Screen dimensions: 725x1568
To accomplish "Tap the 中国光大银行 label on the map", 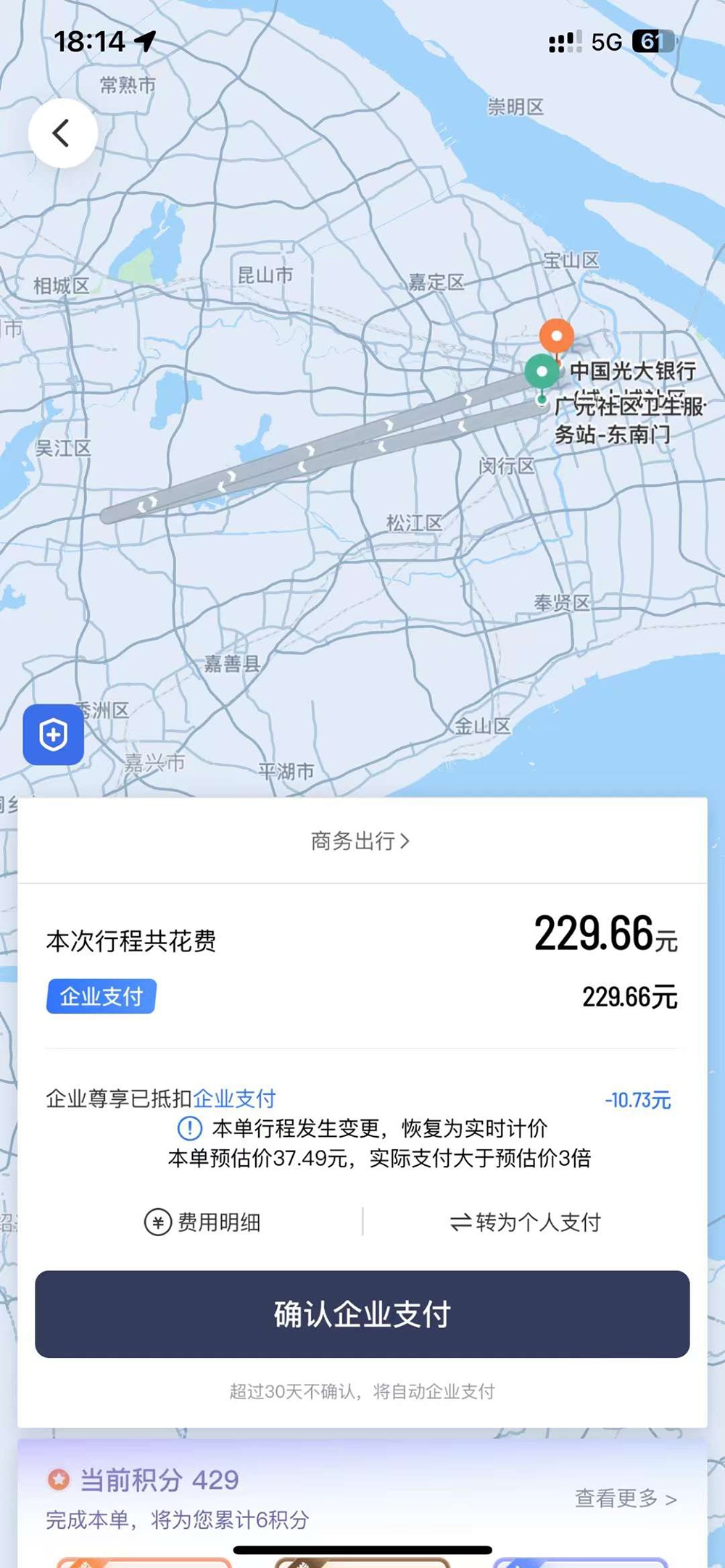I will pyautogui.click(x=632, y=371).
